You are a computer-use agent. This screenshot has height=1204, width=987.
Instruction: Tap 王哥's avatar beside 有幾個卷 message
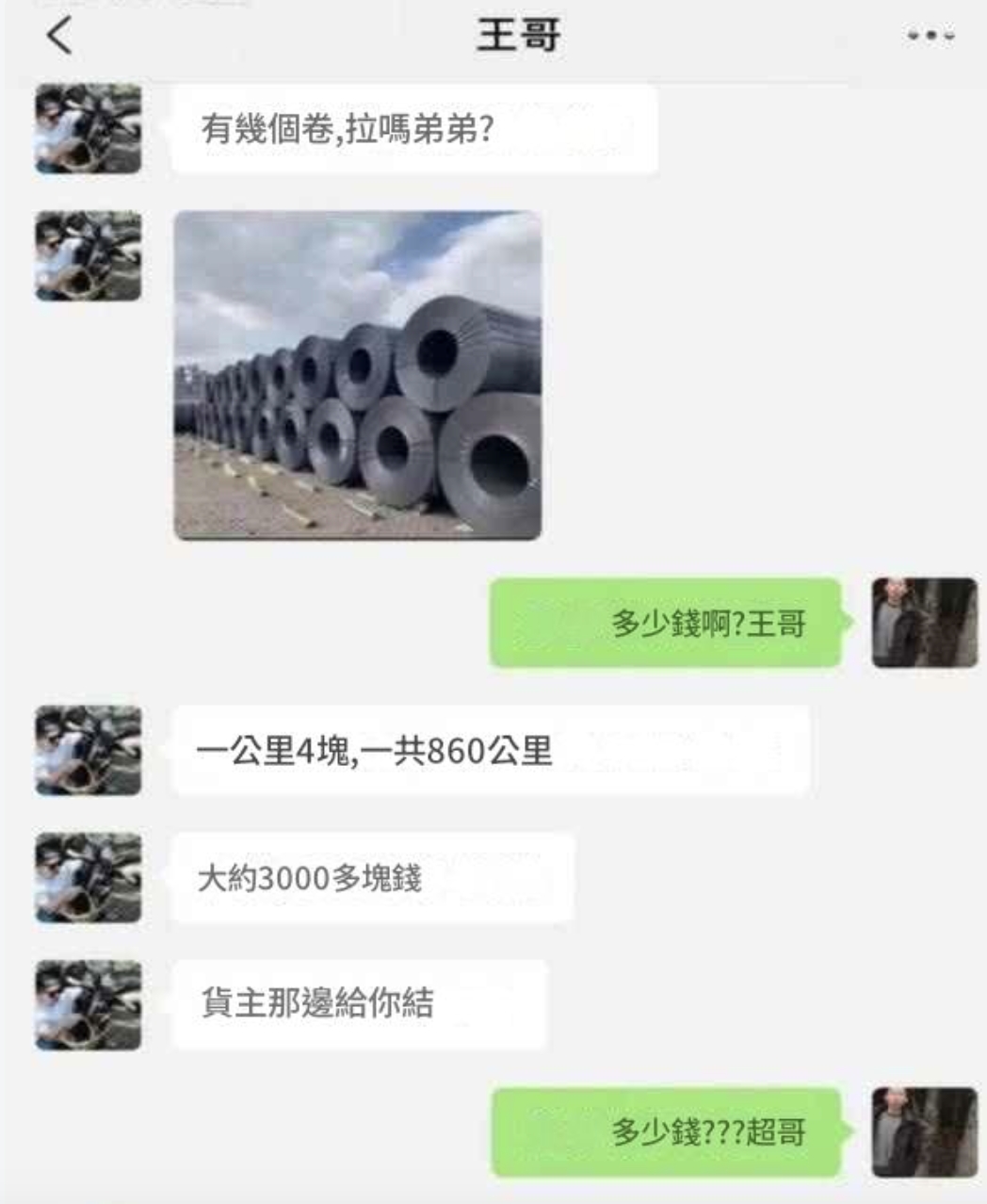click(x=89, y=128)
